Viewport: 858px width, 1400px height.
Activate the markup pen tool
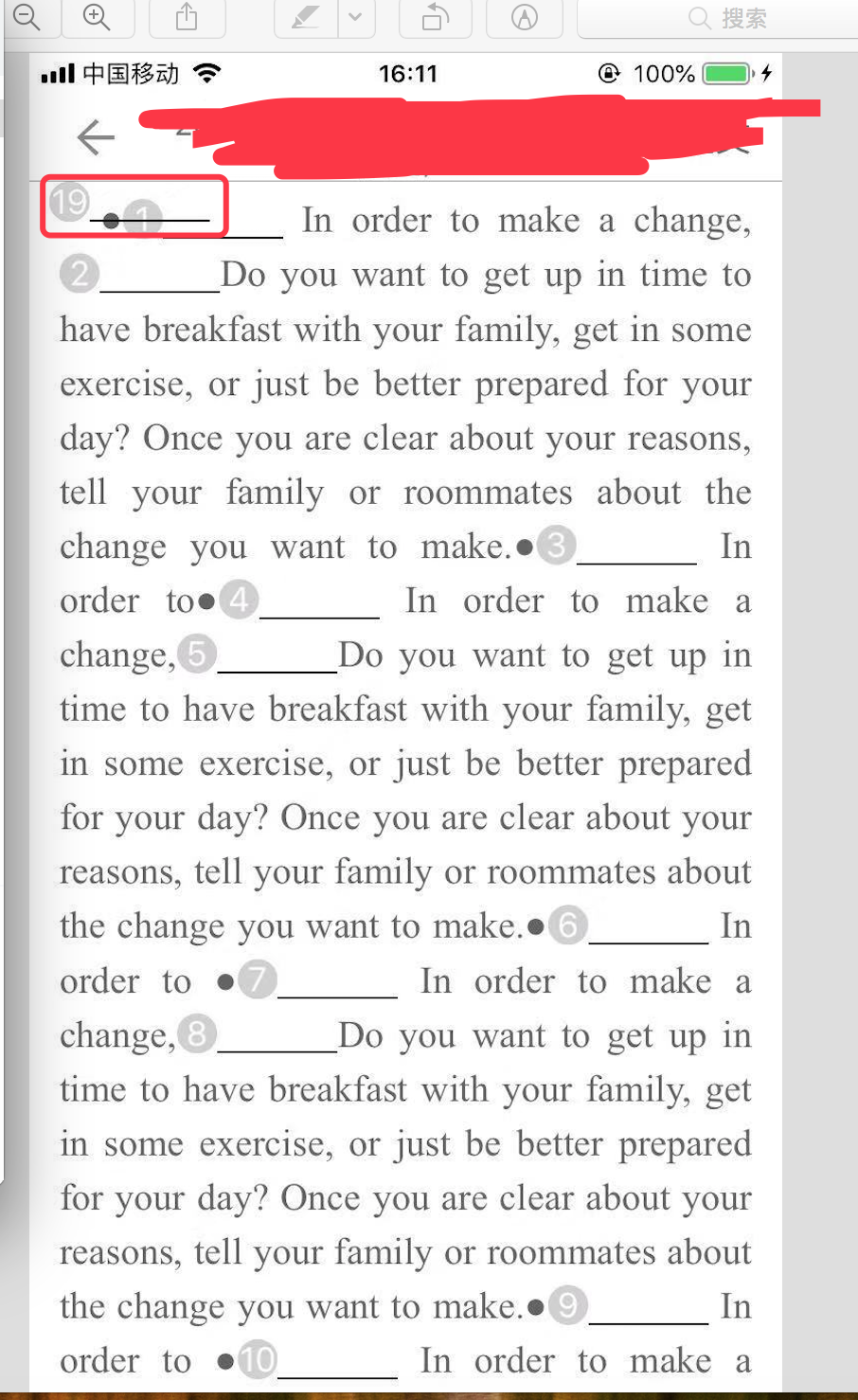pyautogui.click(x=305, y=17)
